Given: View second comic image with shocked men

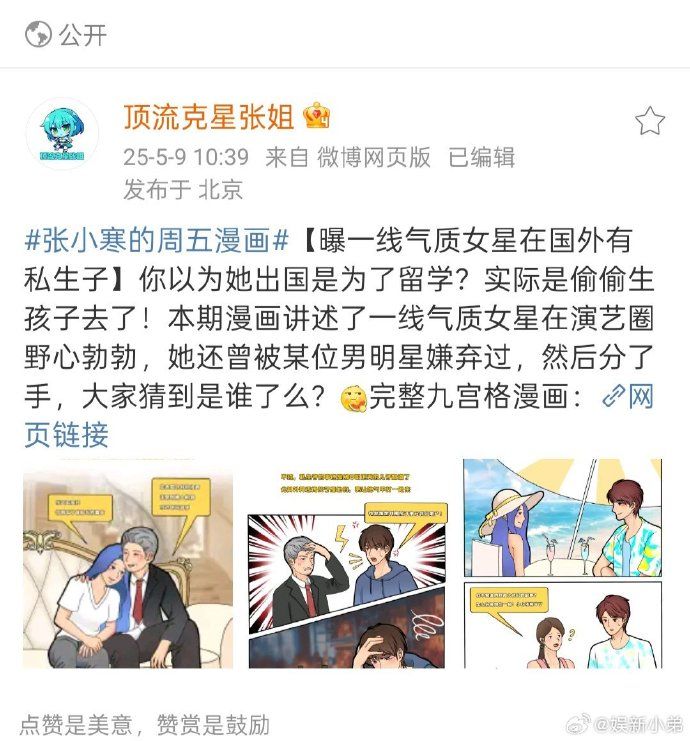Looking at the screenshot, I should [x=347, y=564].
